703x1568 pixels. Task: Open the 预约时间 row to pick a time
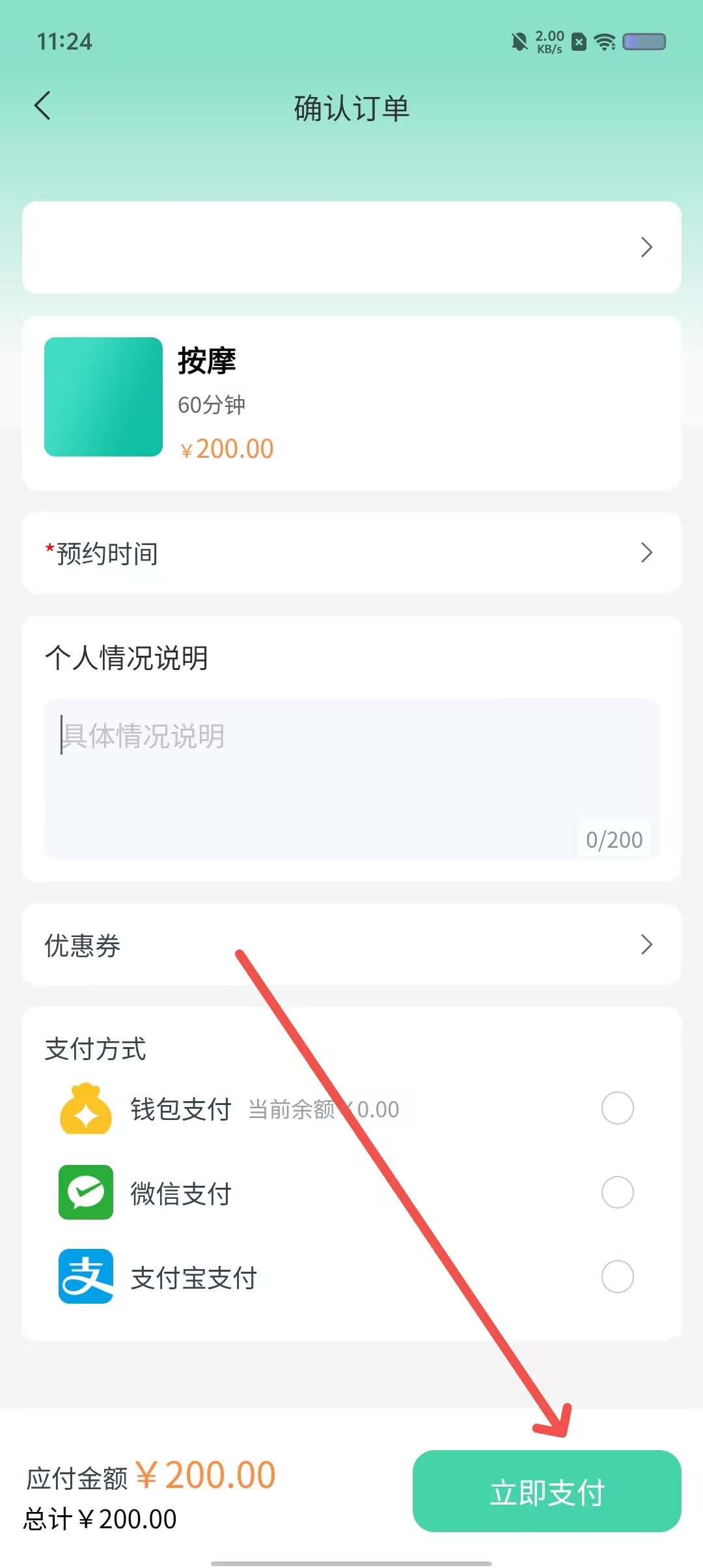tap(351, 553)
